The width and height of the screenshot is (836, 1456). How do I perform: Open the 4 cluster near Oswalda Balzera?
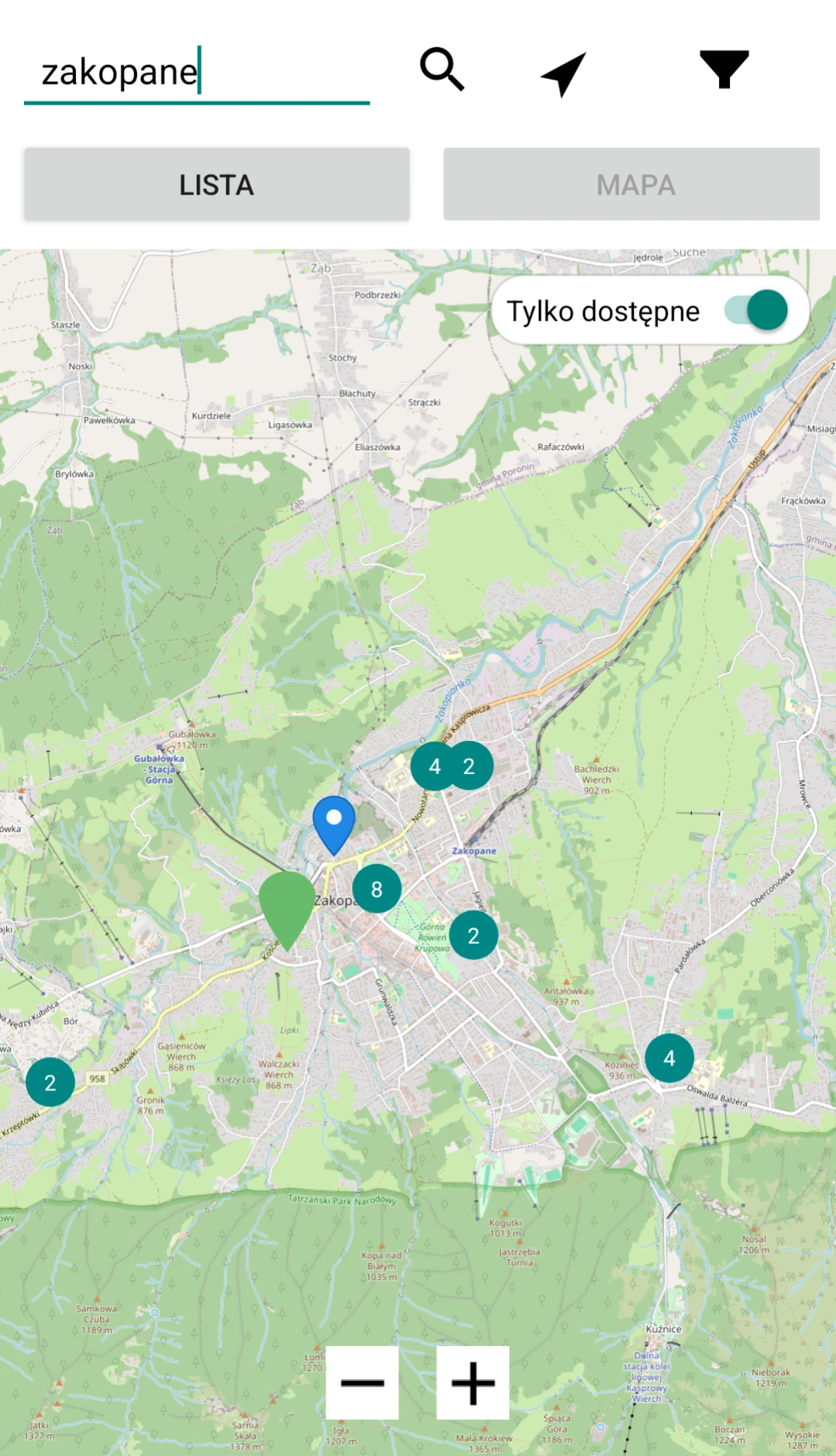669,1058
